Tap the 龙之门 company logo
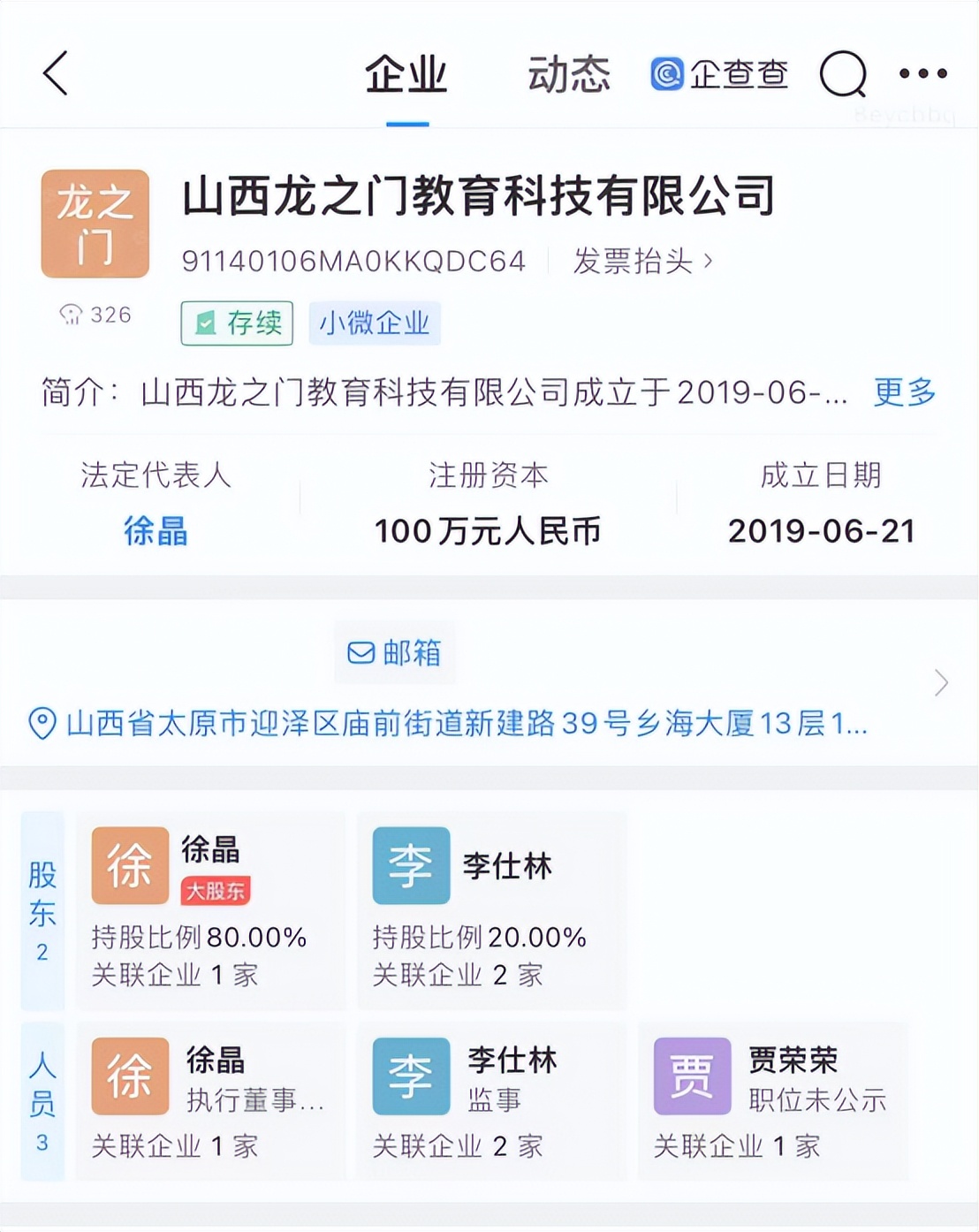The width and height of the screenshot is (979, 1232). coord(94,223)
